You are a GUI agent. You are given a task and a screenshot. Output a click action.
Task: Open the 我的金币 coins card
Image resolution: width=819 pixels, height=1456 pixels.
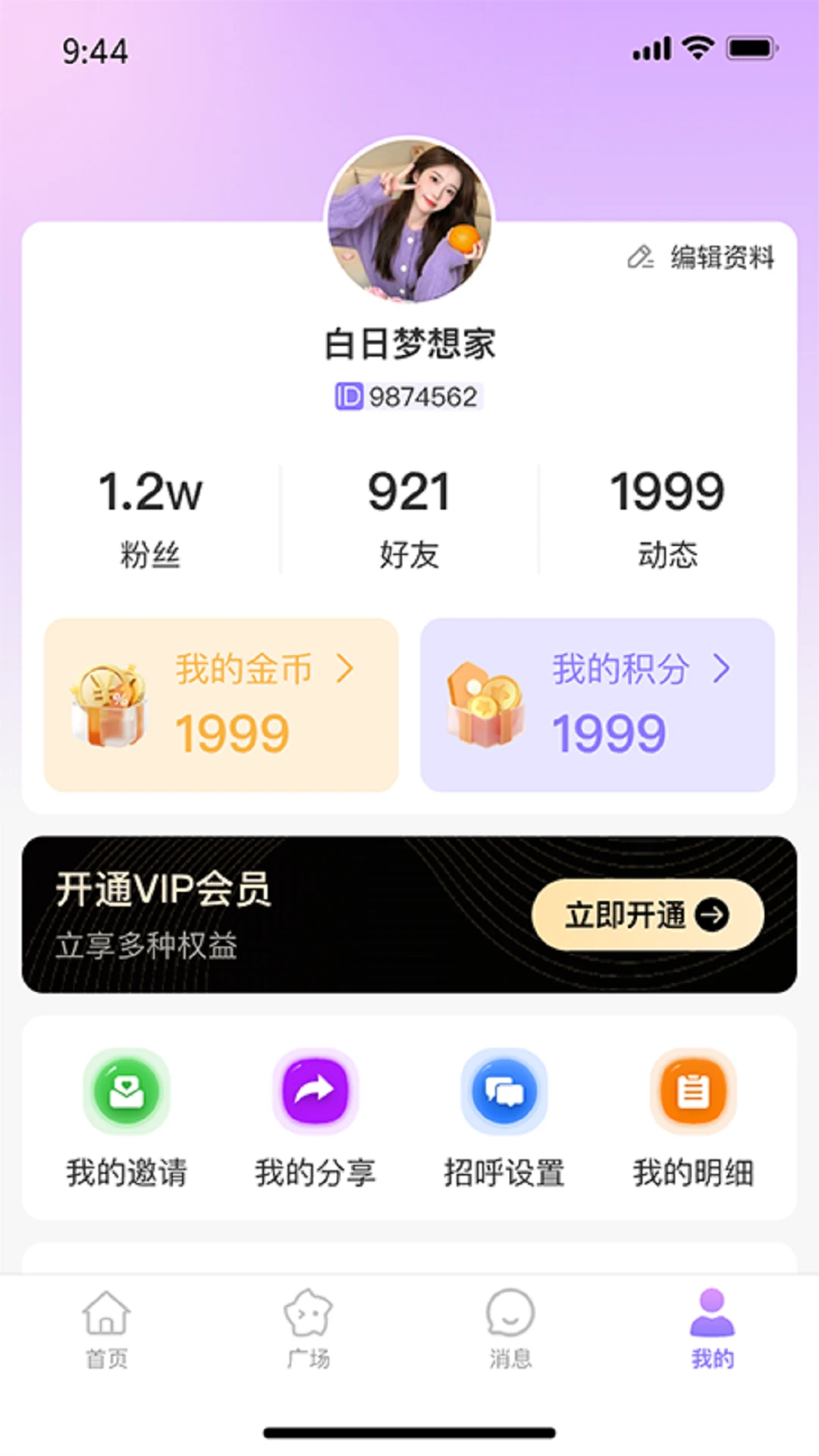(x=221, y=705)
